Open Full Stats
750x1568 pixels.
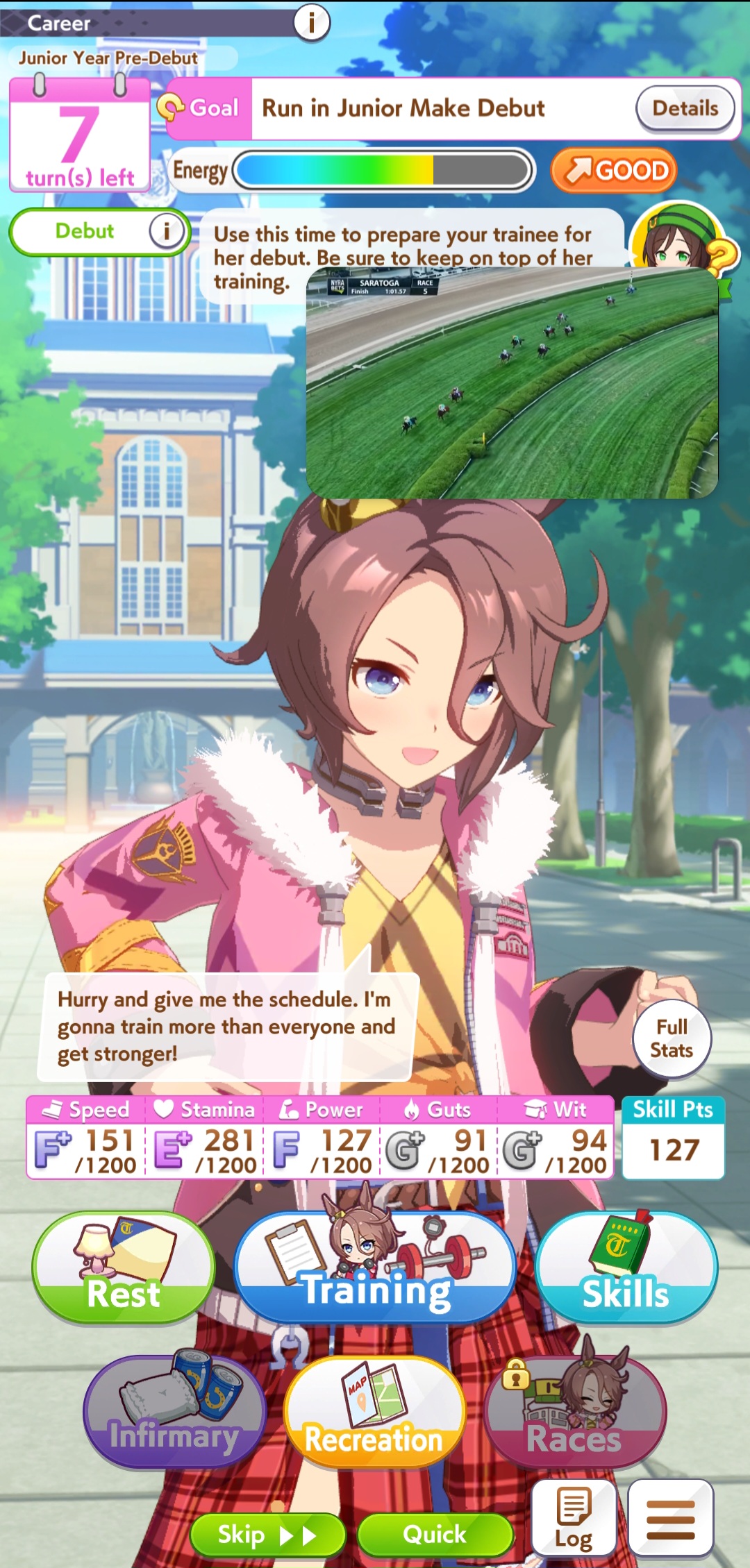tap(672, 1038)
